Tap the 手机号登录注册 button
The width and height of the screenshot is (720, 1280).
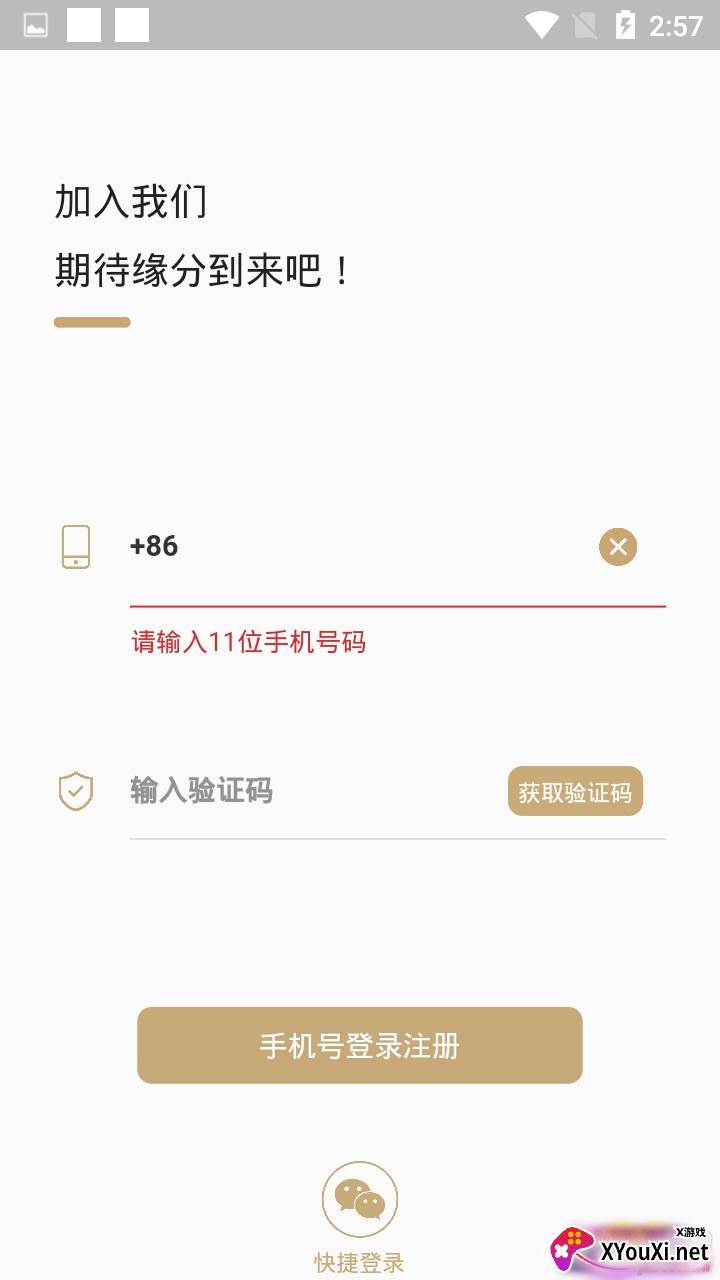(x=360, y=1045)
